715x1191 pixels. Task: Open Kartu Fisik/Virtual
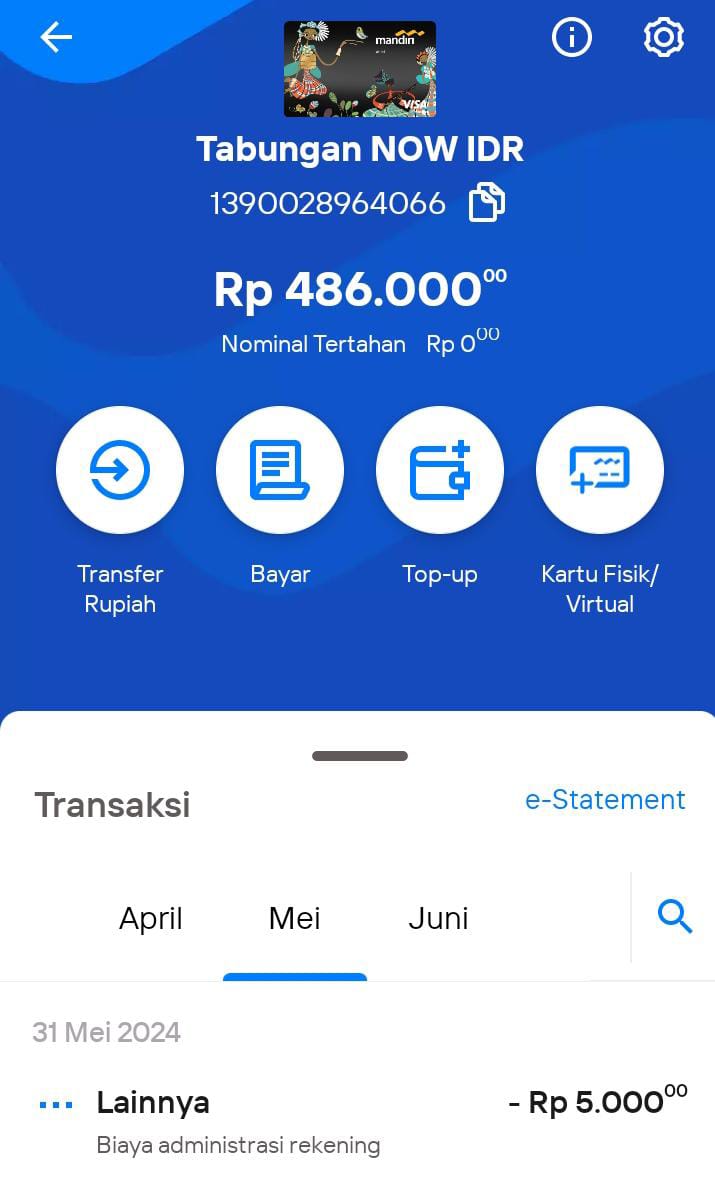pyautogui.click(x=600, y=469)
